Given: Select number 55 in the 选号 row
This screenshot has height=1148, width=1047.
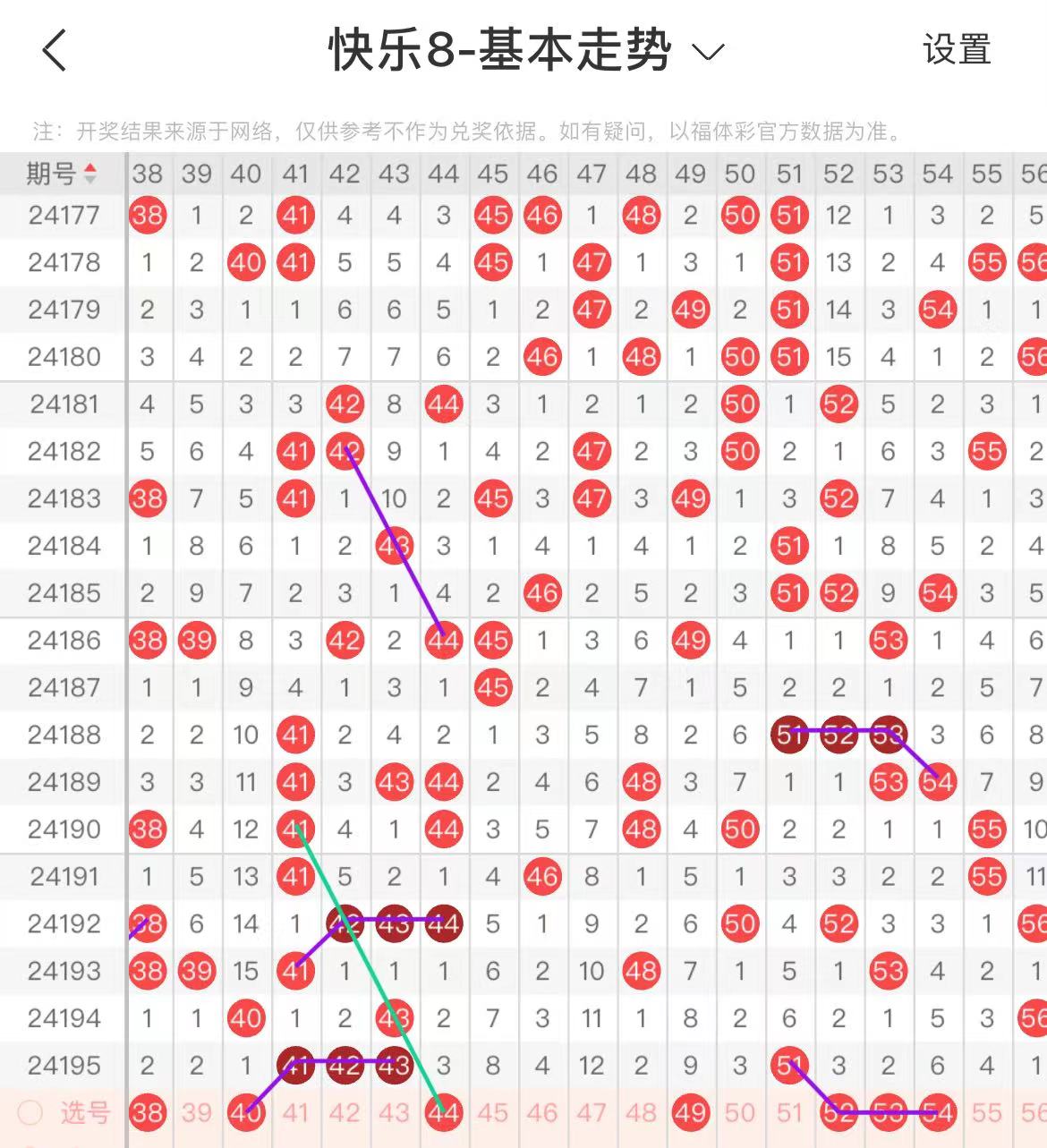Looking at the screenshot, I should tap(986, 1112).
